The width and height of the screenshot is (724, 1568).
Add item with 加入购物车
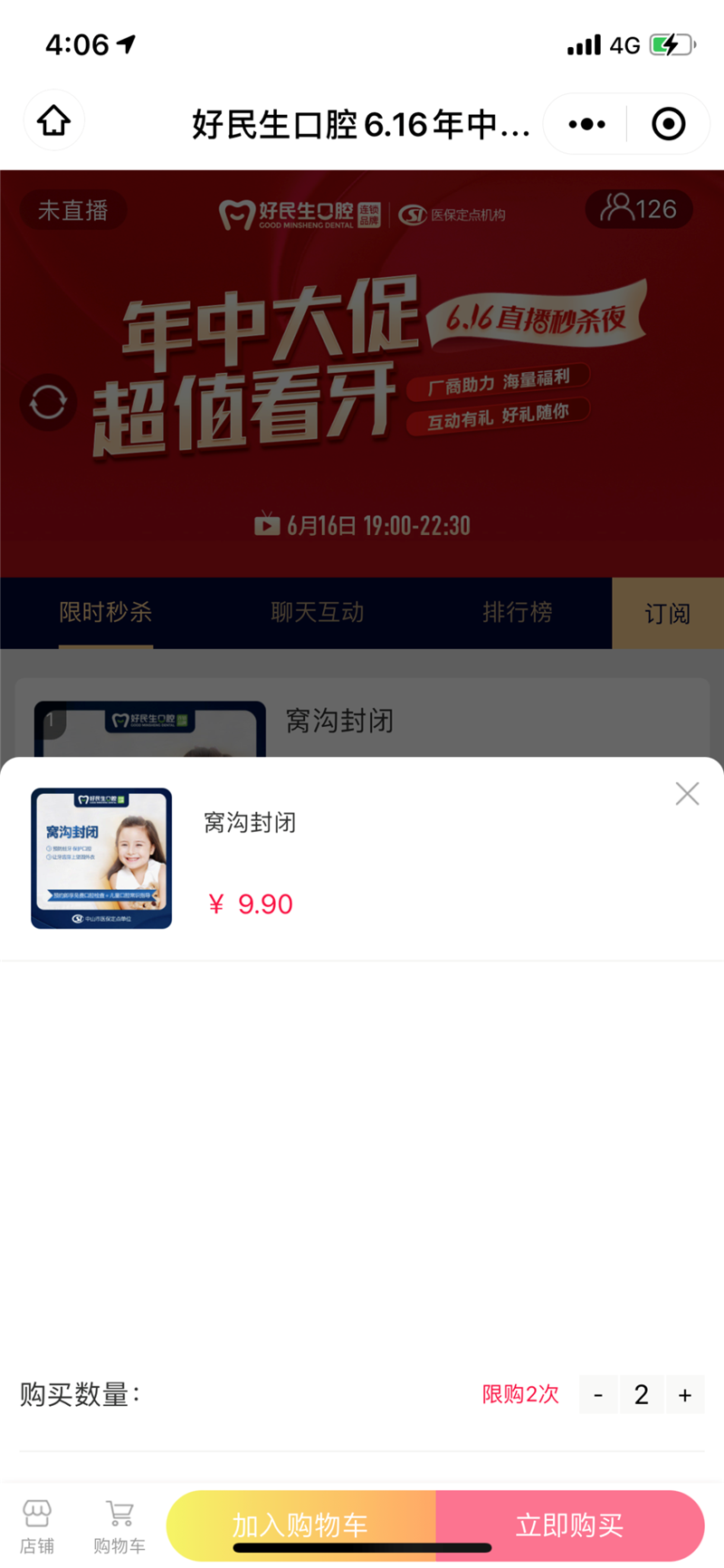[x=300, y=1525]
